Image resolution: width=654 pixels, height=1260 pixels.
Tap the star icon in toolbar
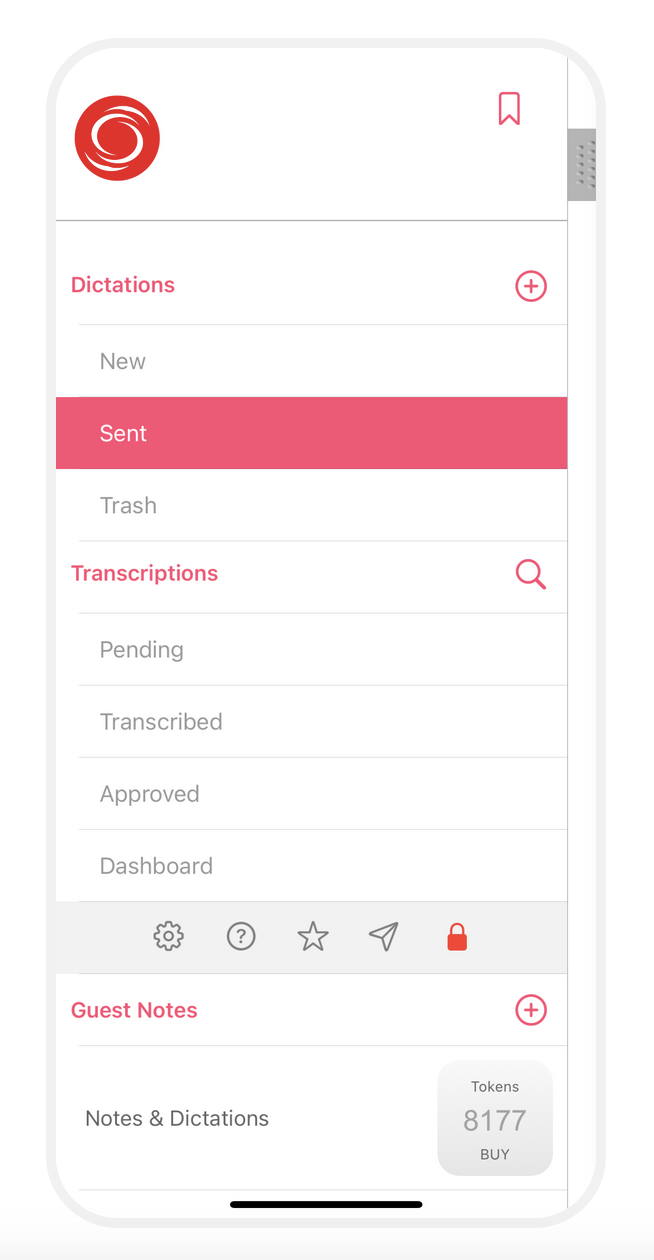coord(313,937)
